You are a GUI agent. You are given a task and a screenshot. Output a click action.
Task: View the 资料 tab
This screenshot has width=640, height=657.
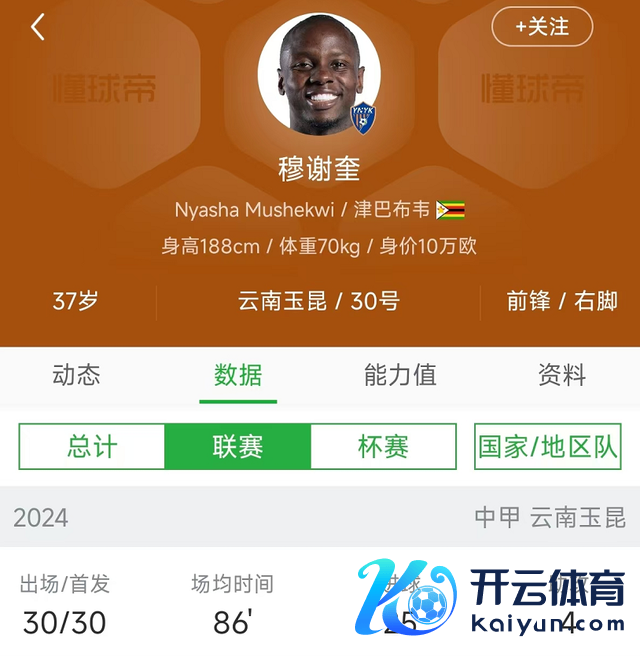[x=562, y=375]
